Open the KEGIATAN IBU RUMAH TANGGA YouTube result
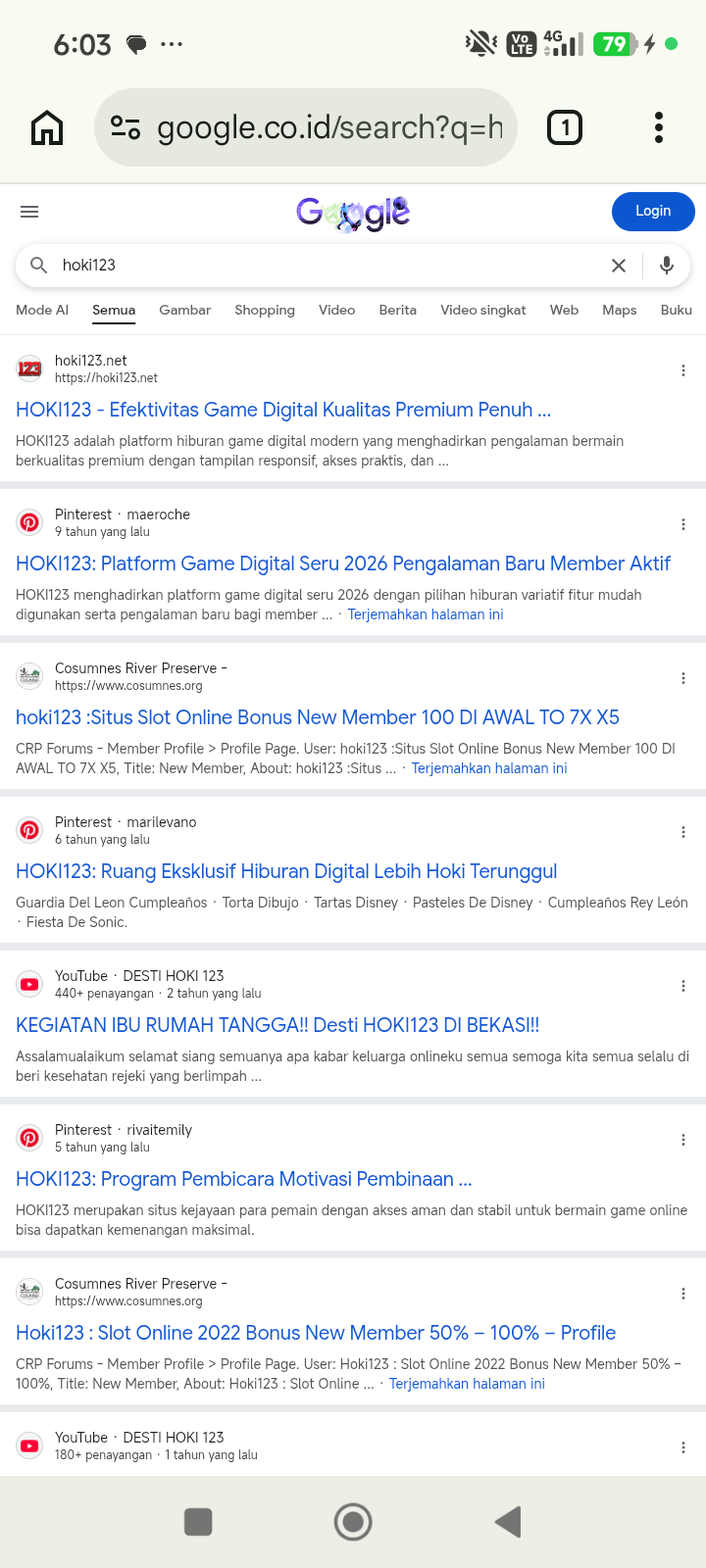 pyautogui.click(x=277, y=1025)
